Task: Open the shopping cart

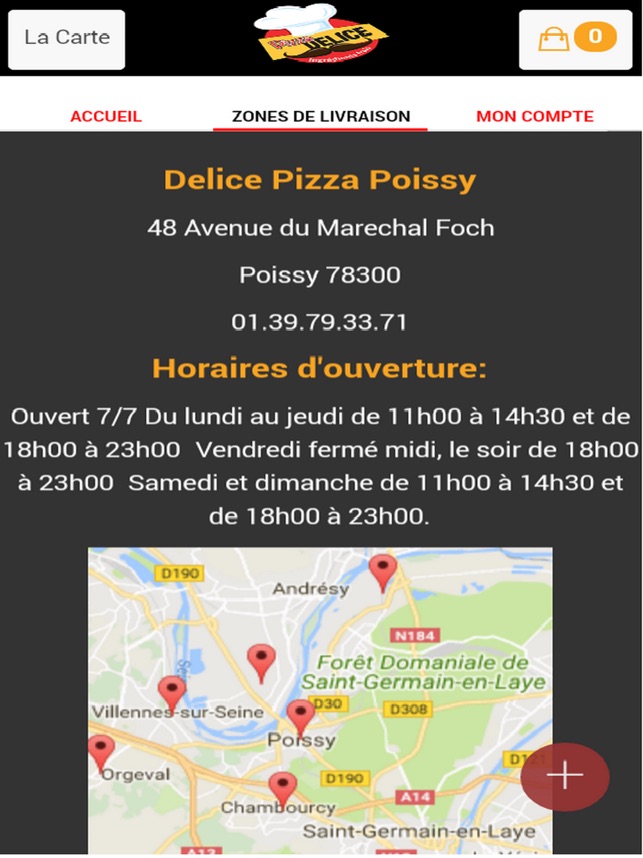Action: pos(575,39)
